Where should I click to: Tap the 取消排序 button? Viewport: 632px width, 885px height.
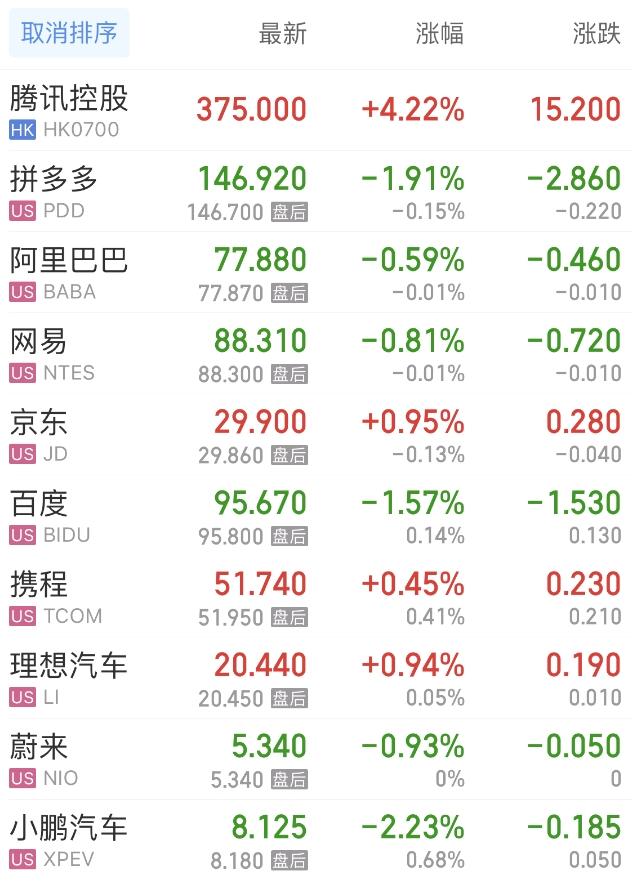(69, 33)
